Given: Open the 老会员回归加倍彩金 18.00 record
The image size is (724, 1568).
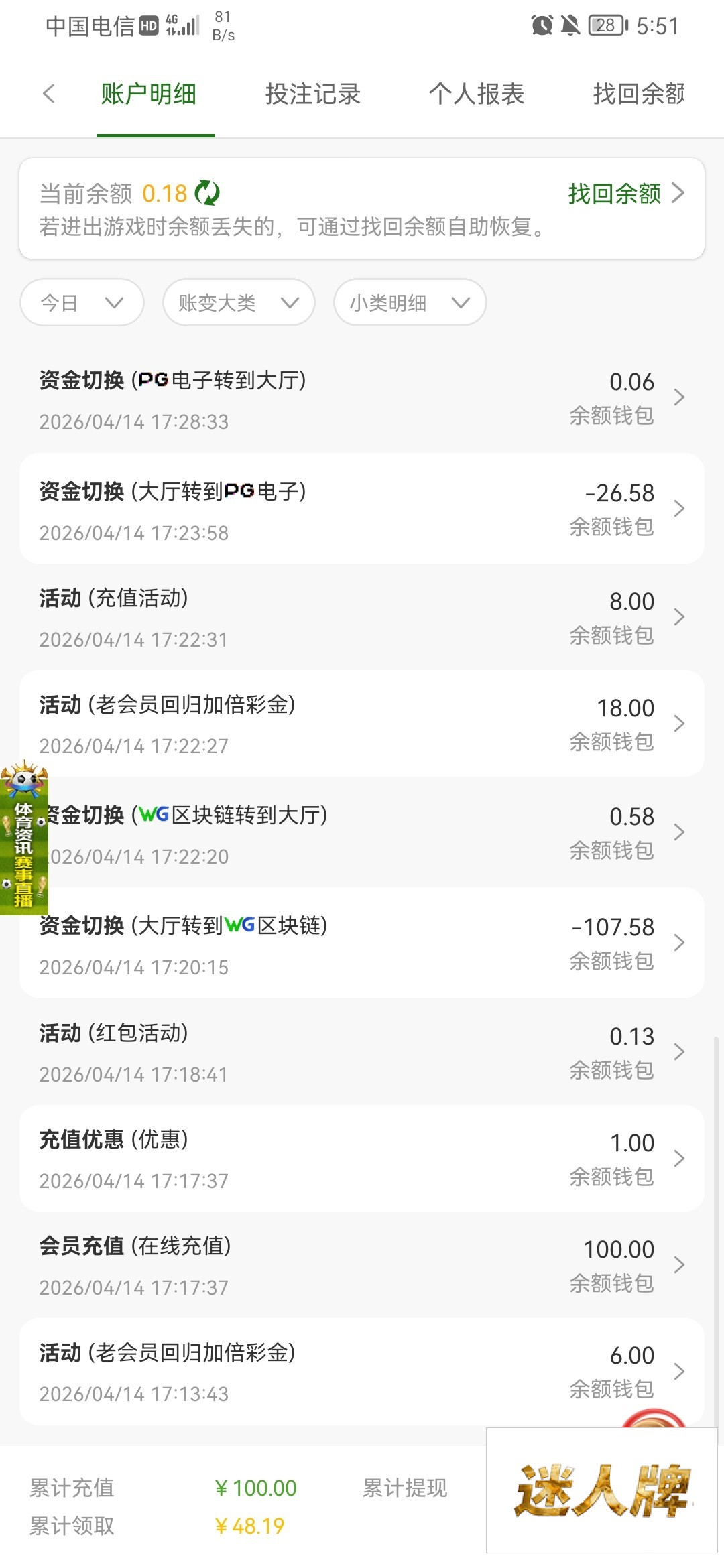Looking at the screenshot, I should [x=362, y=724].
